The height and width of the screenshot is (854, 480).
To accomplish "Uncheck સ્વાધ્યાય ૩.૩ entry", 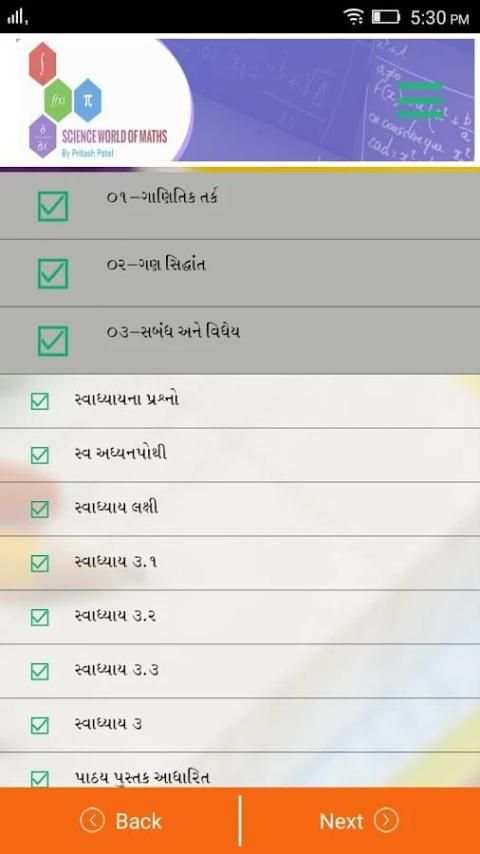I will [40, 672].
